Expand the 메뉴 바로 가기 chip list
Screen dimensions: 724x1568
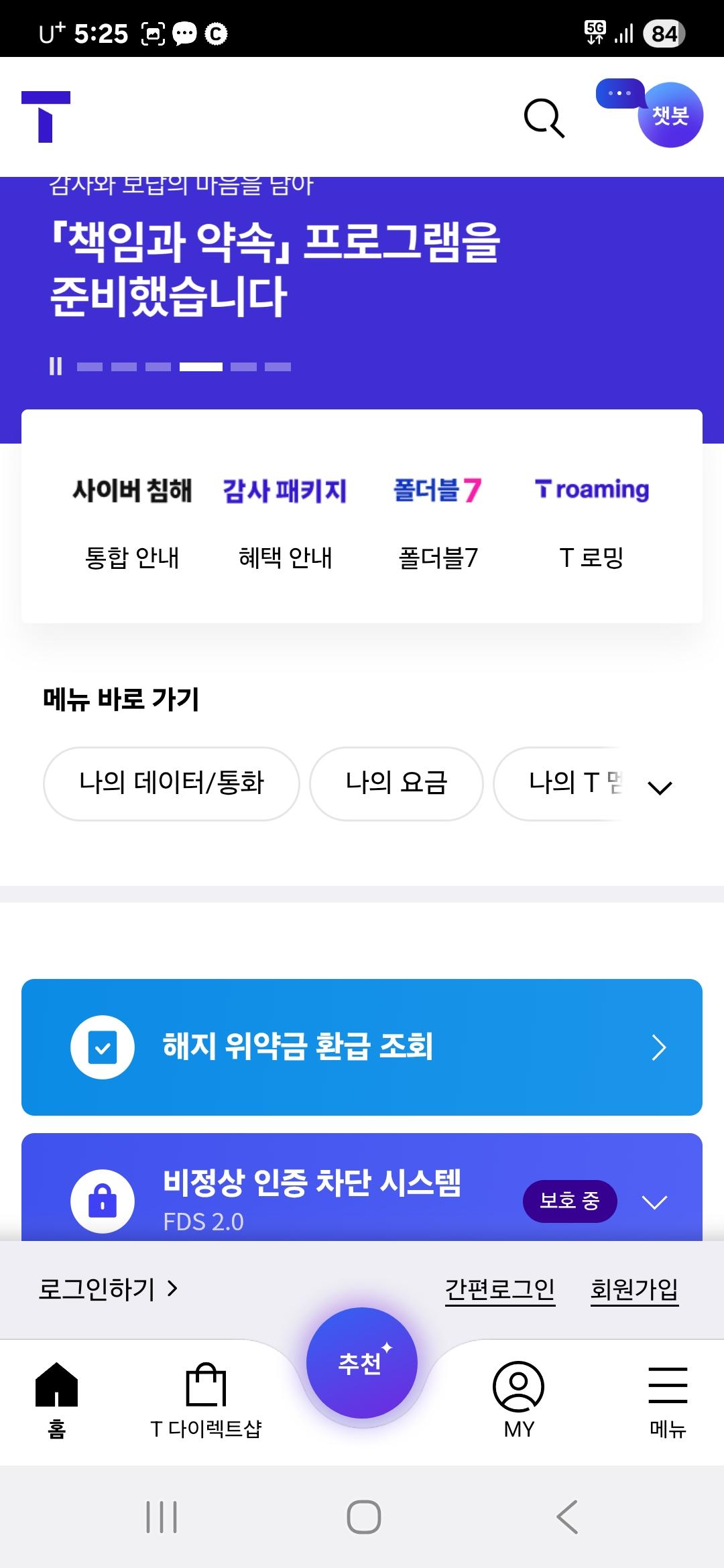660,787
